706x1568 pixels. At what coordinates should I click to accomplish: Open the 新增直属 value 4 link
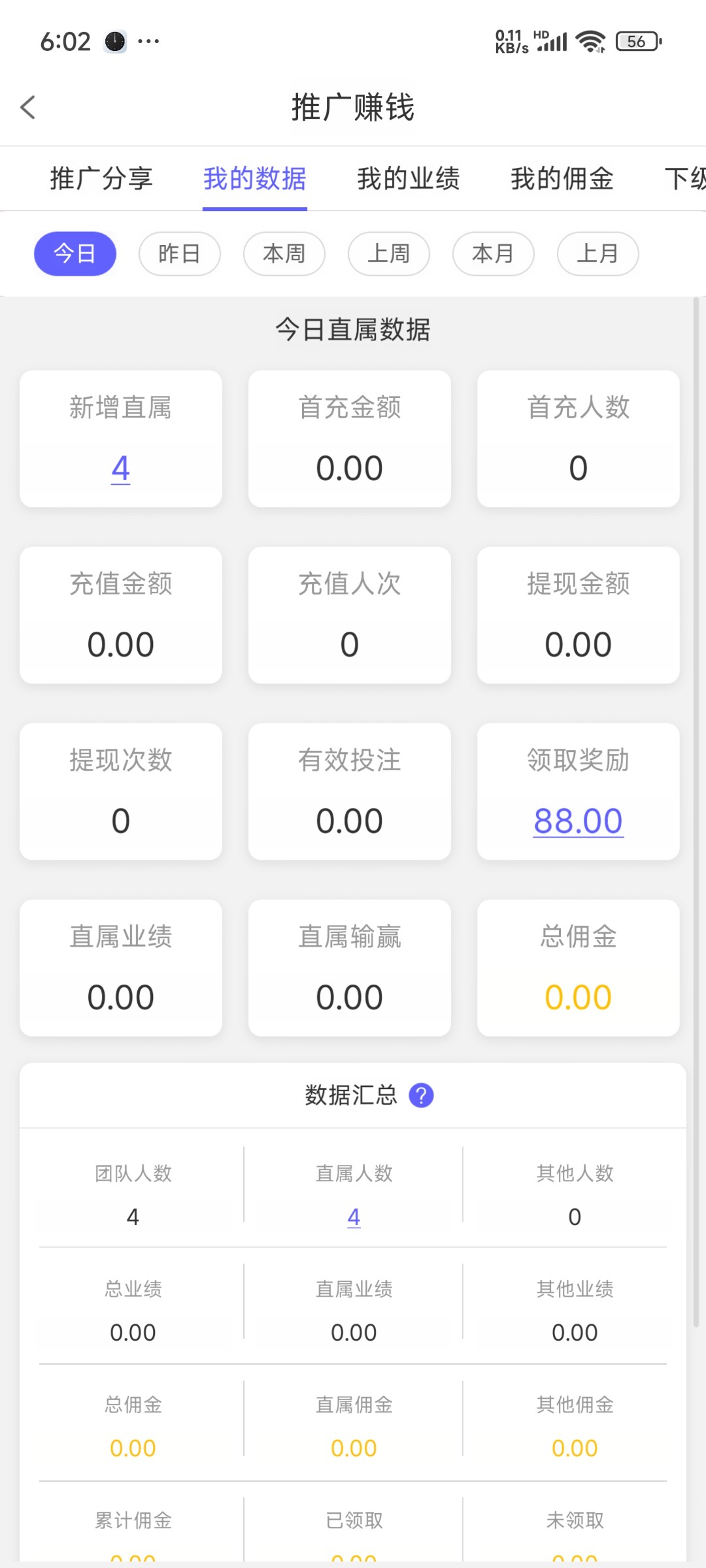pyautogui.click(x=121, y=468)
